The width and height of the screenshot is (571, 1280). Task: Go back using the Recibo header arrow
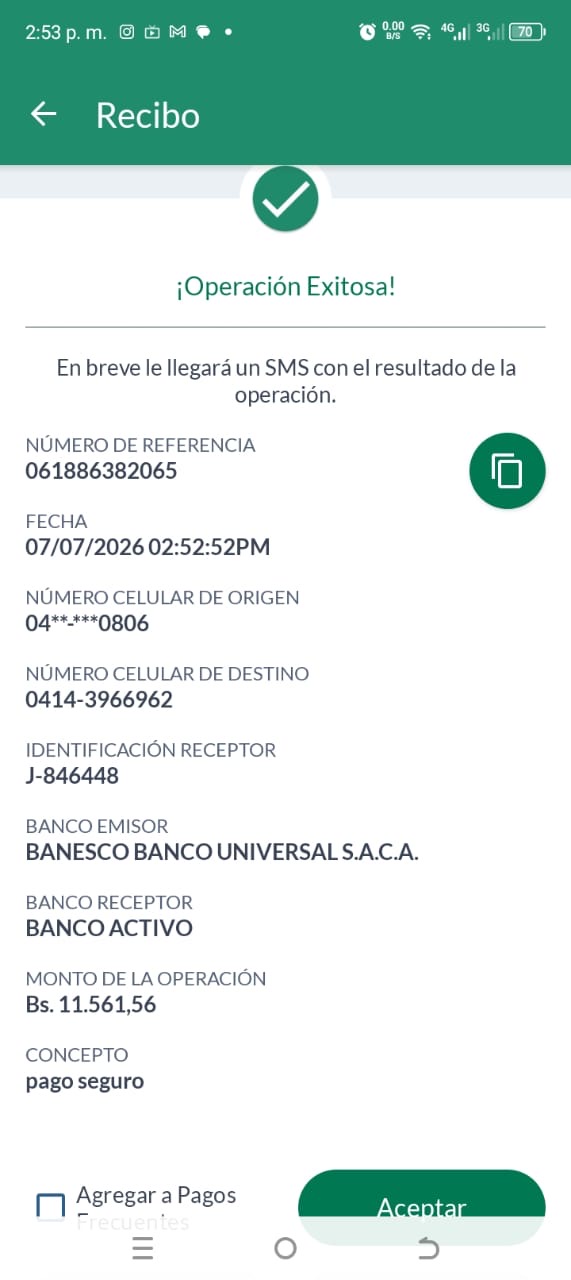pyautogui.click(x=44, y=114)
